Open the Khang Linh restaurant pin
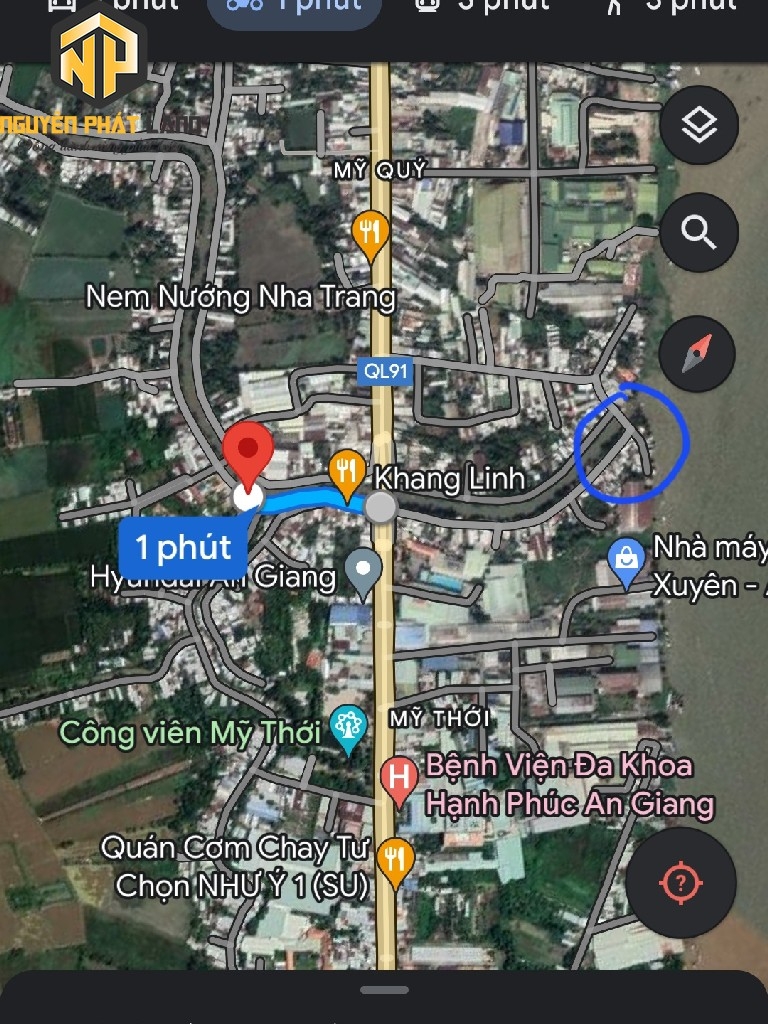 click(x=346, y=474)
